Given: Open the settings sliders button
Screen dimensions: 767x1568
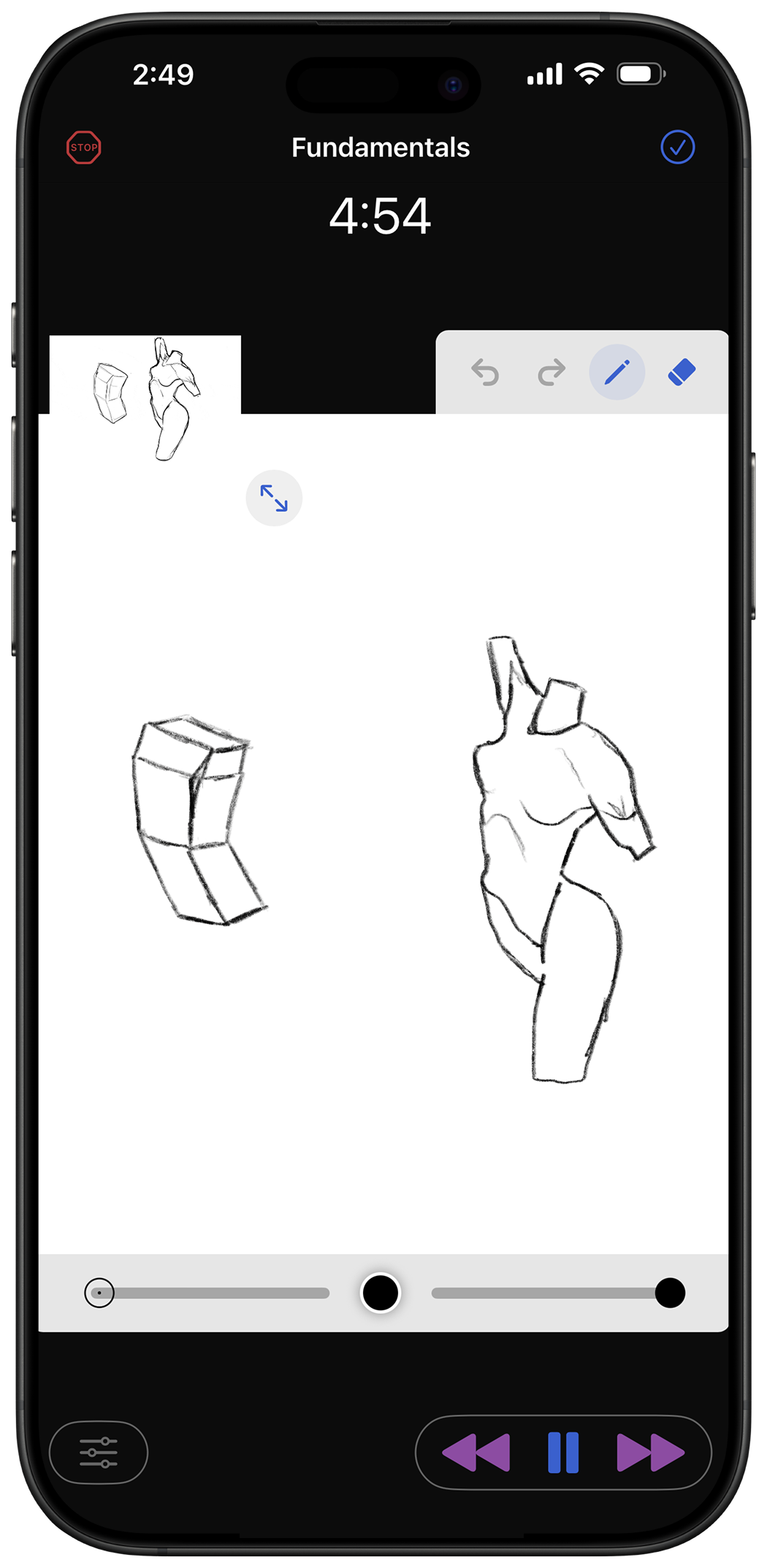Looking at the screenshot, I should coord(99,1453).
